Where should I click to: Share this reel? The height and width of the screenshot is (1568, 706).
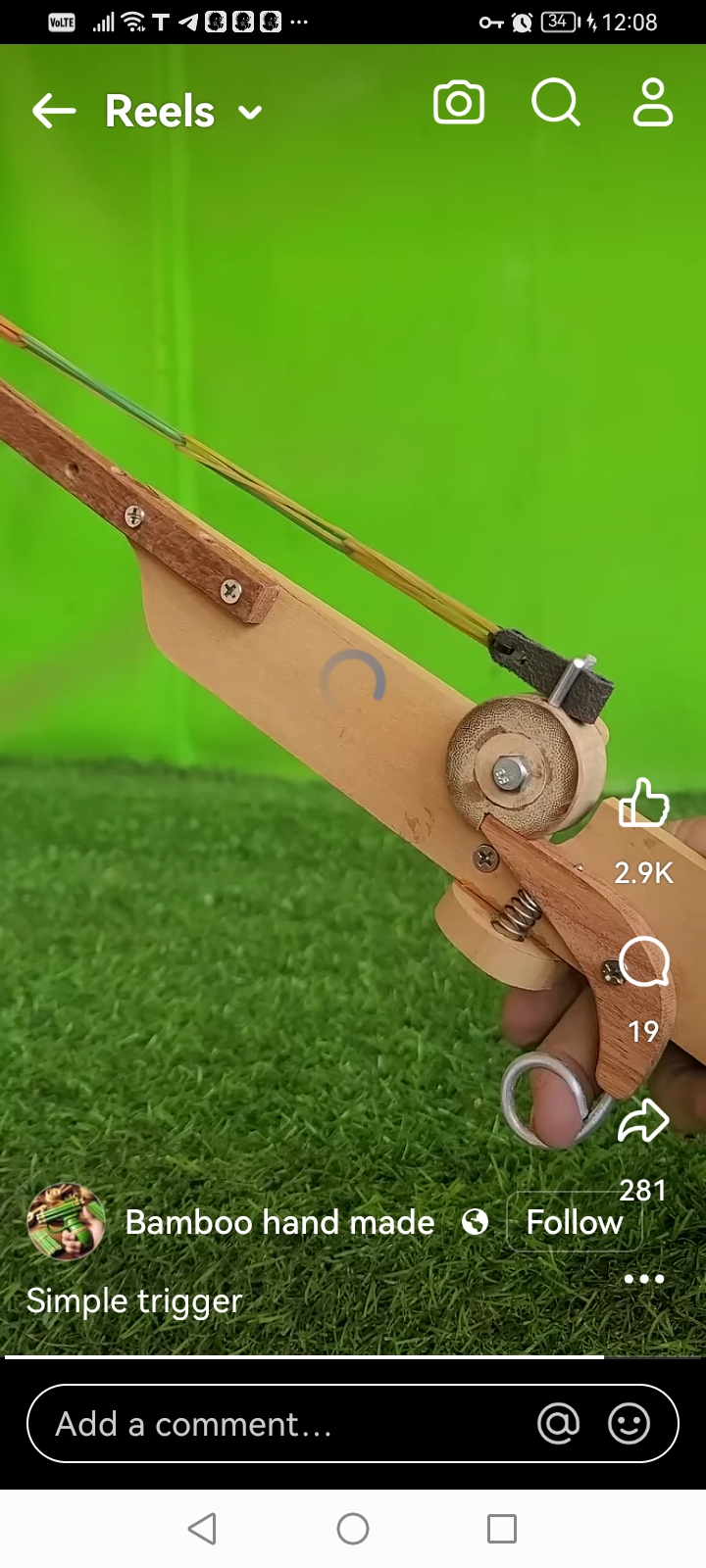coord(643,1121)
